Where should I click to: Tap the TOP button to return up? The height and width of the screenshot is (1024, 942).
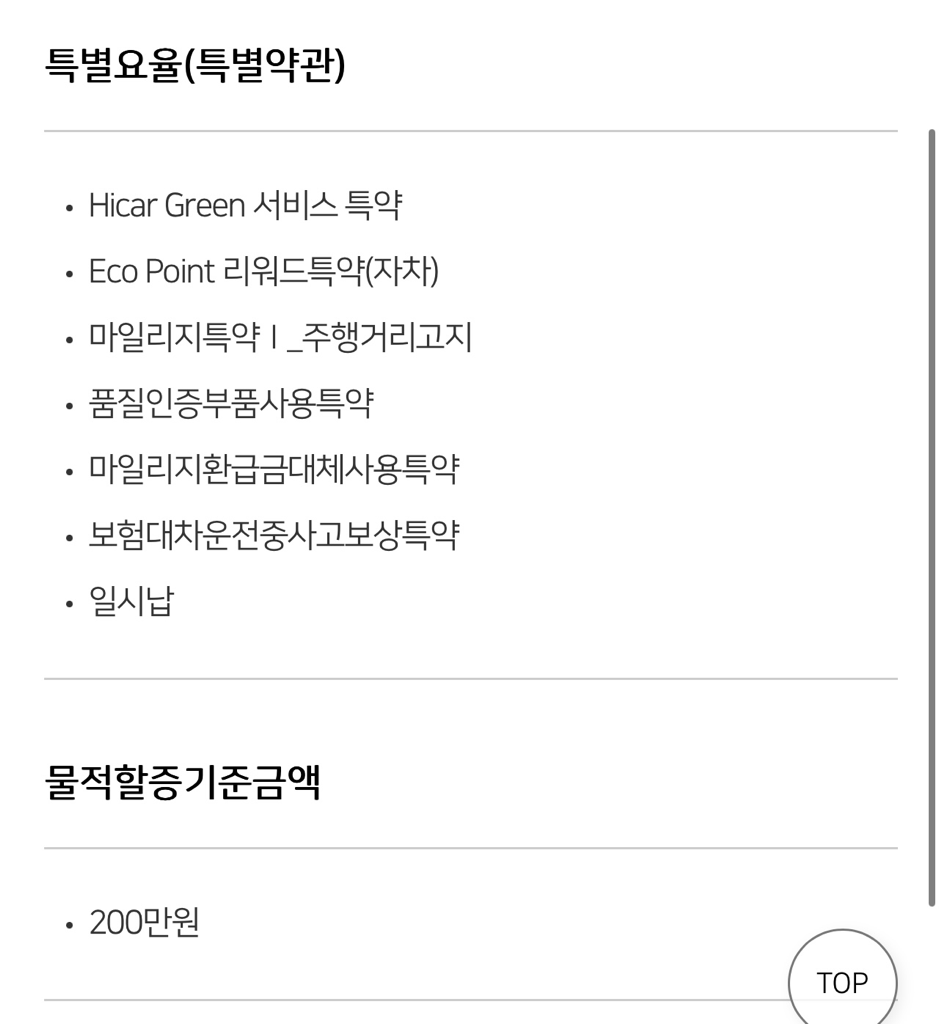(842, 982)
